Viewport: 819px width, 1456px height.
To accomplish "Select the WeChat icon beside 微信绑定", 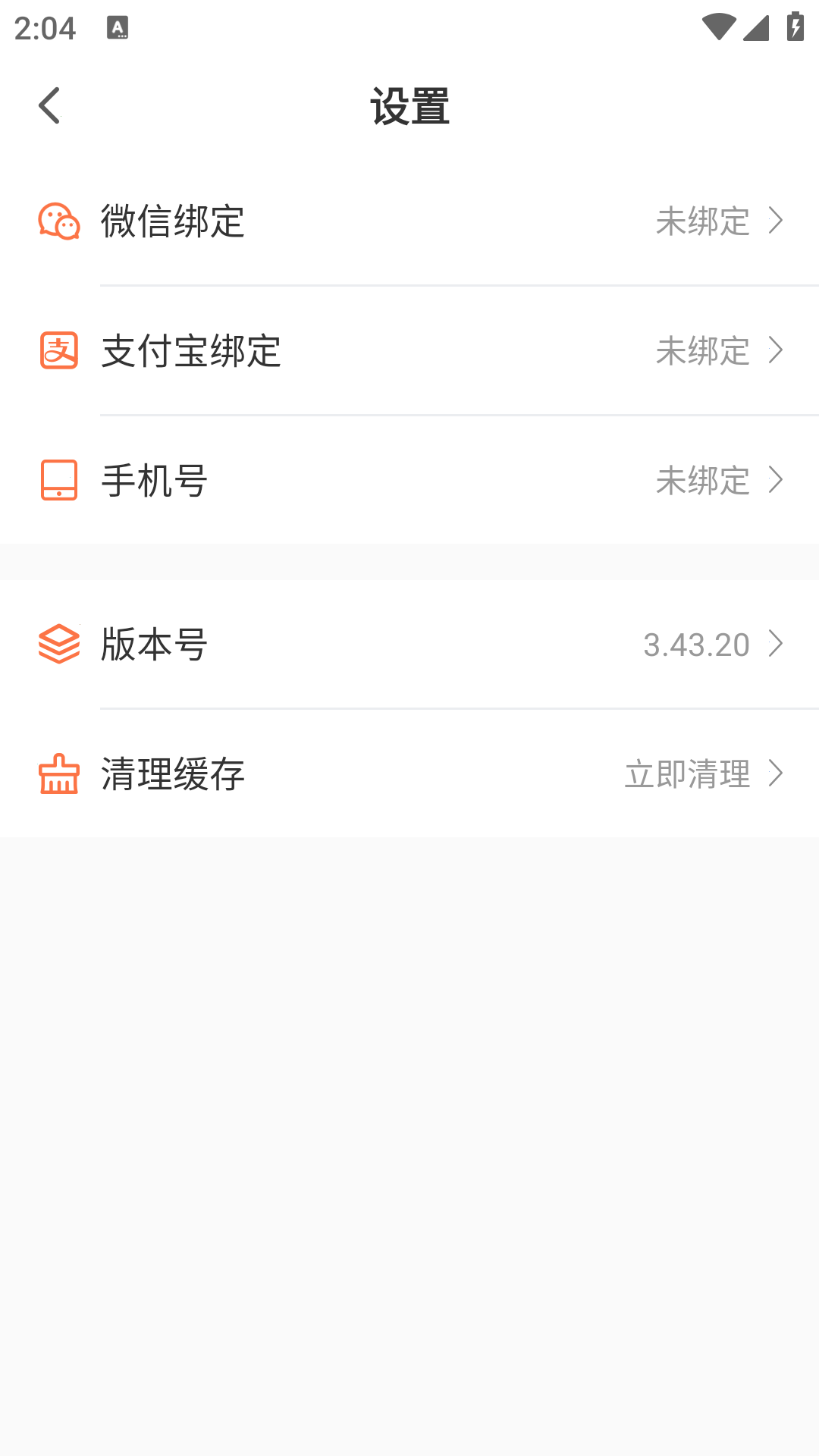I will point(59,221).
